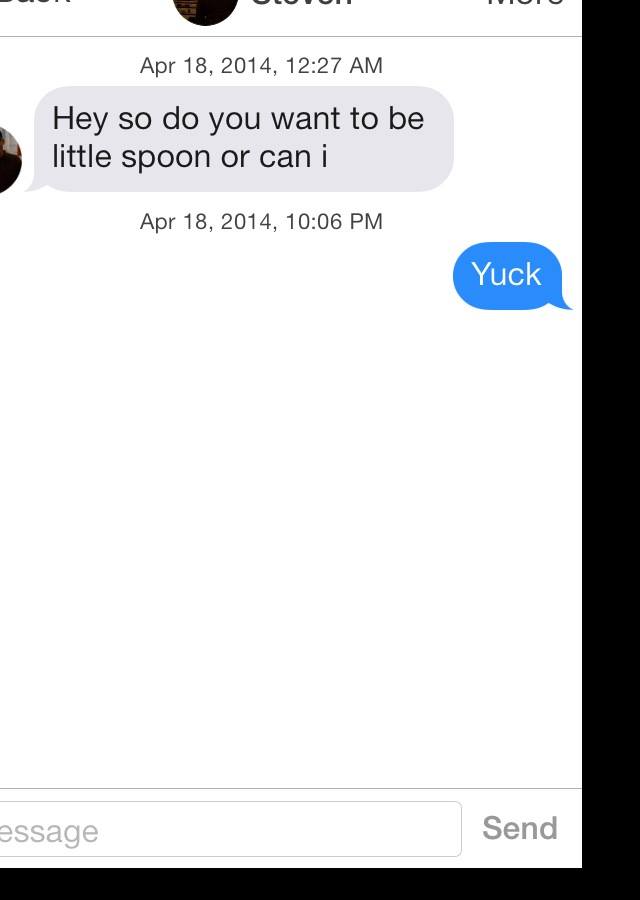Tap sender's avatar beside the spoon message

click(x=7, y=160)
